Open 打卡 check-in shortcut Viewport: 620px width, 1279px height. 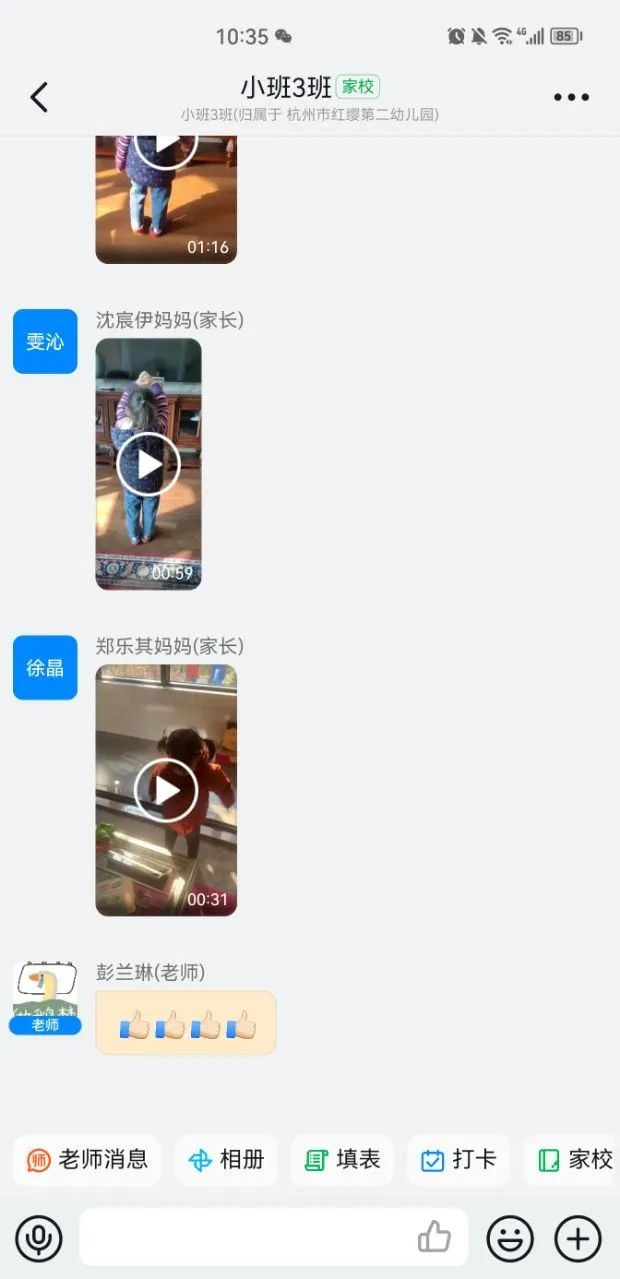tap(459, 1159)
